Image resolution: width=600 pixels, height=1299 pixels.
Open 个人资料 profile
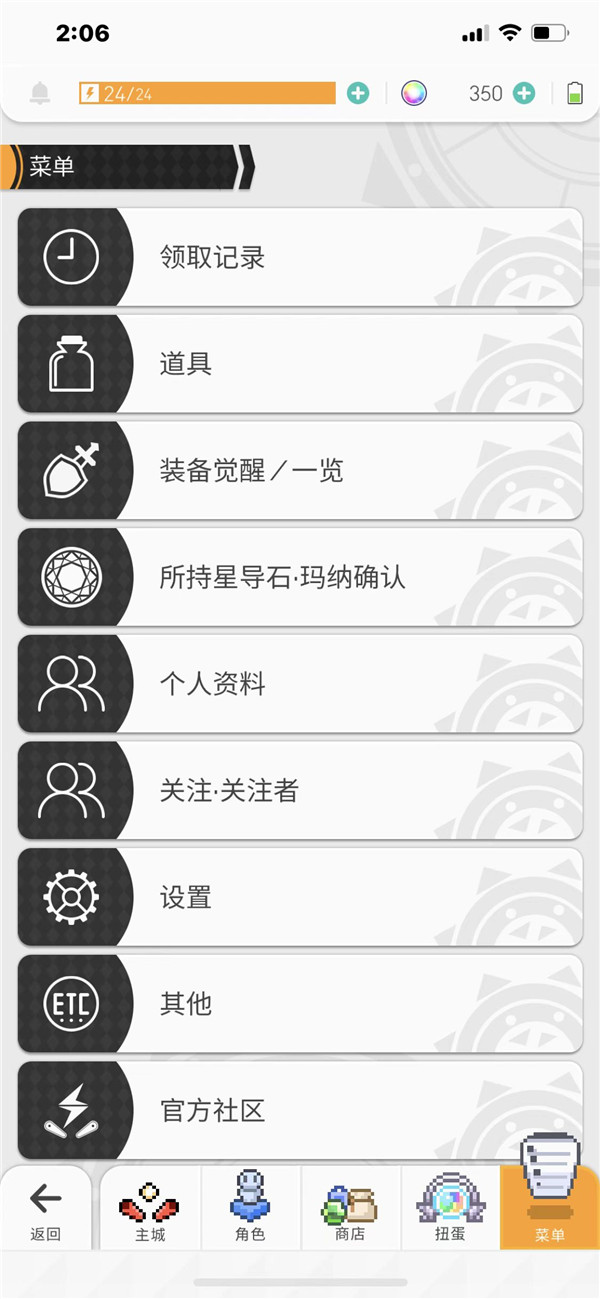coord(300,684)
